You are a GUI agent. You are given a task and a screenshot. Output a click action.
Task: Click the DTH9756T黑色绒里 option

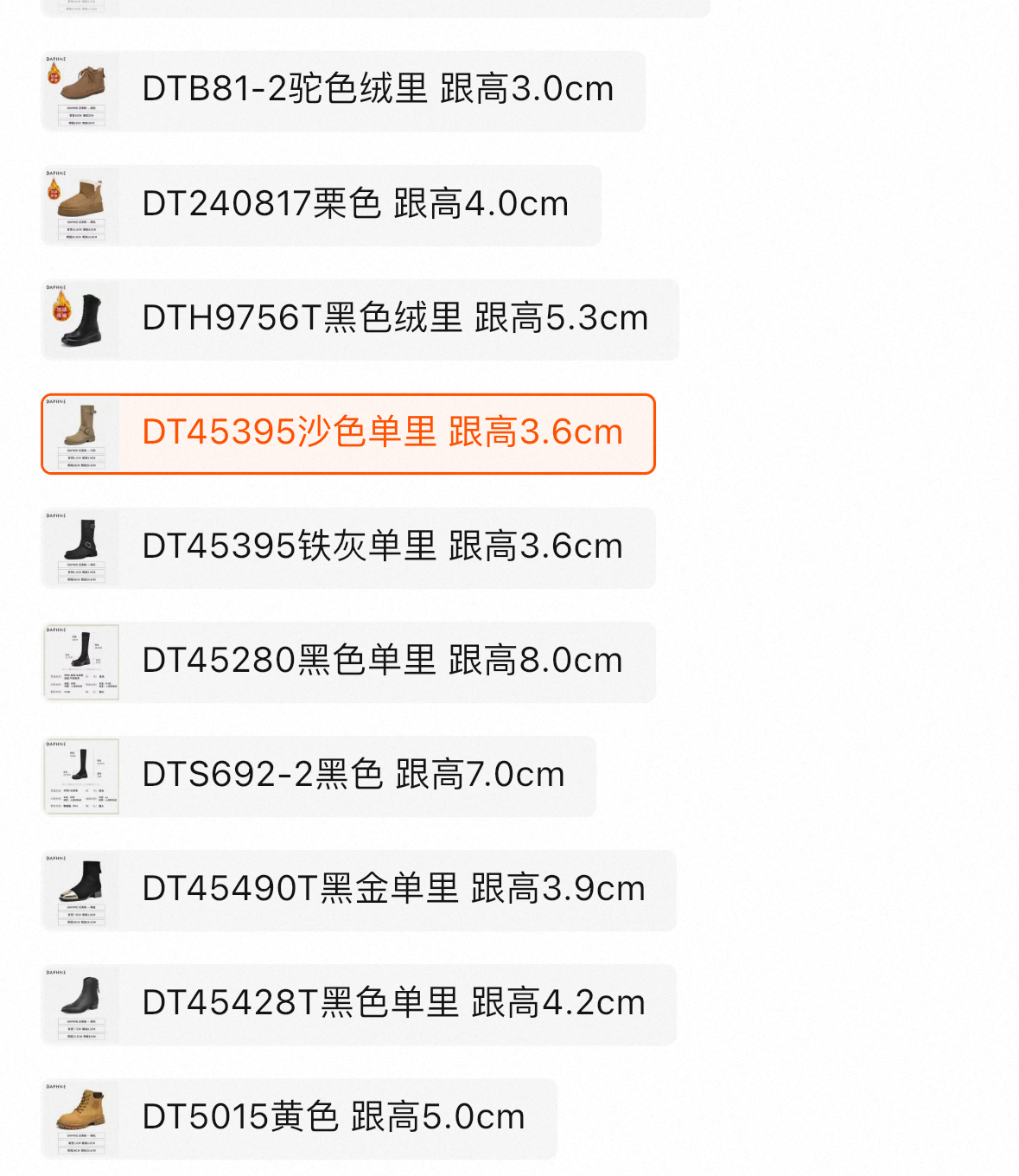pyautogui.click(x=395, y=318)
